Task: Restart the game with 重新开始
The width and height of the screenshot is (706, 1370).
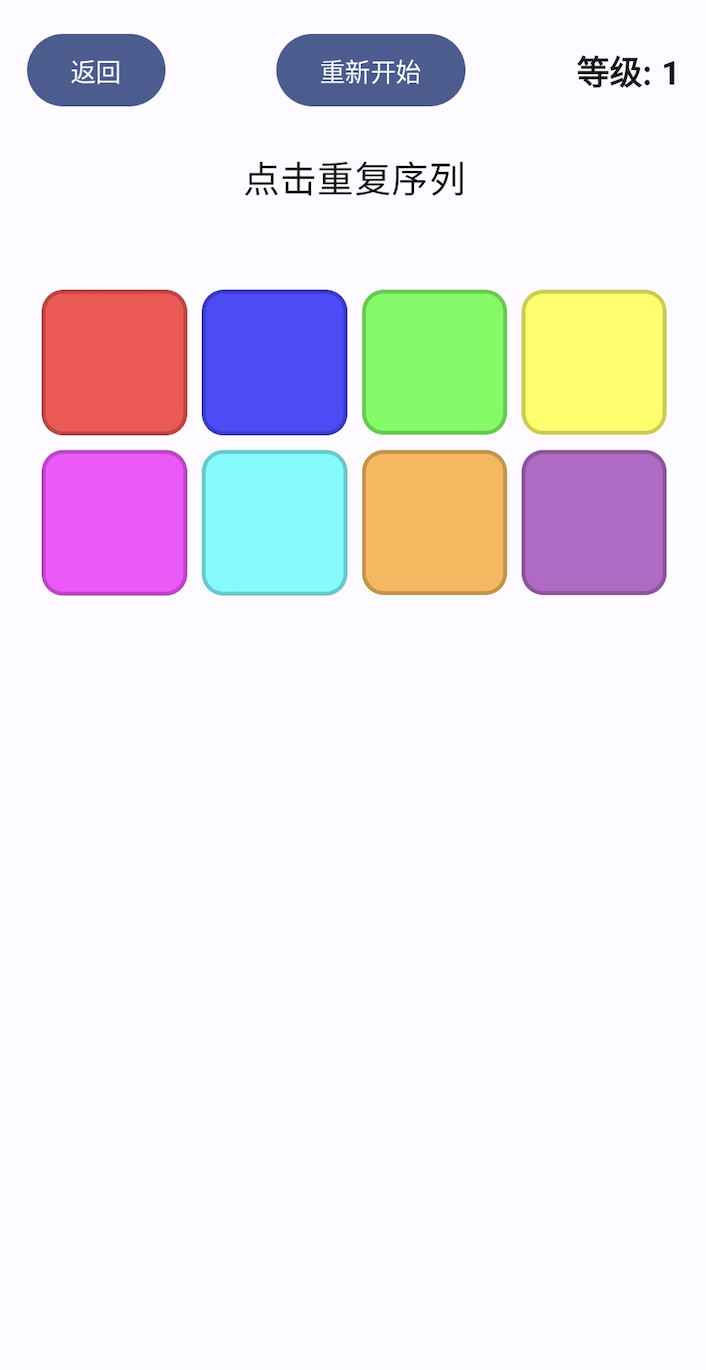Action: point(371,70)
